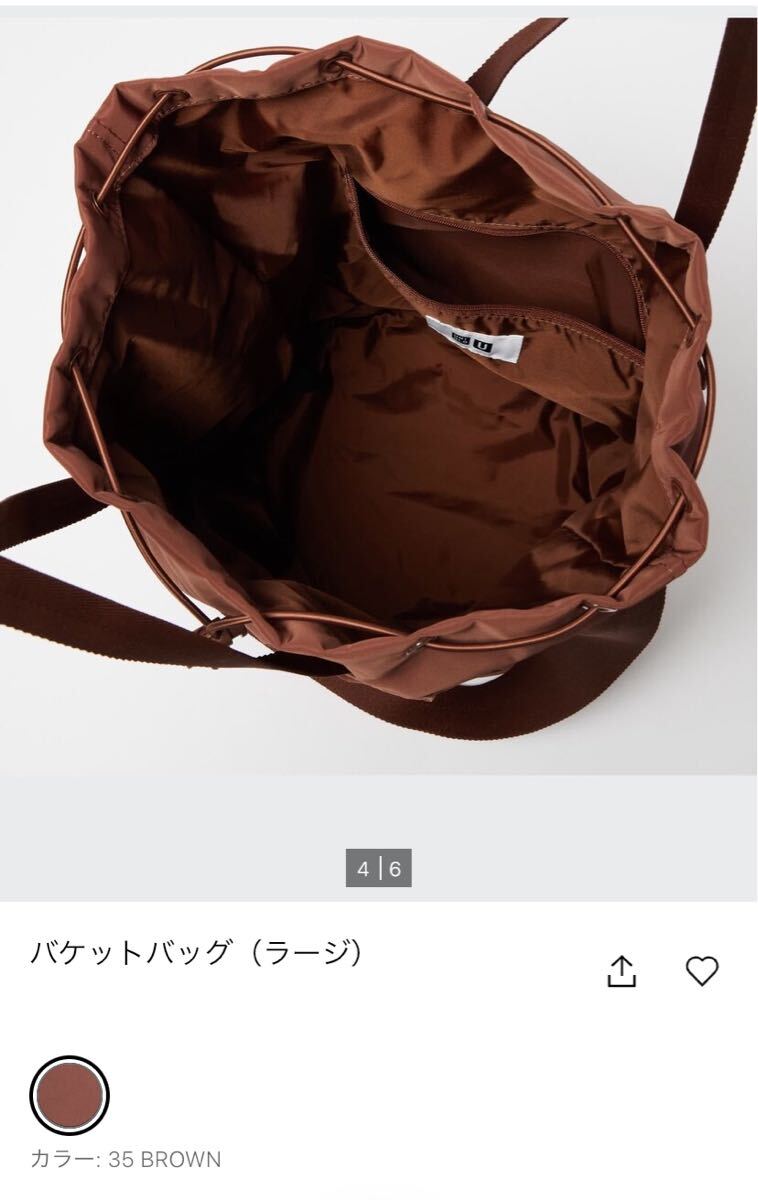Share this bucket bag product

[621, 971]
